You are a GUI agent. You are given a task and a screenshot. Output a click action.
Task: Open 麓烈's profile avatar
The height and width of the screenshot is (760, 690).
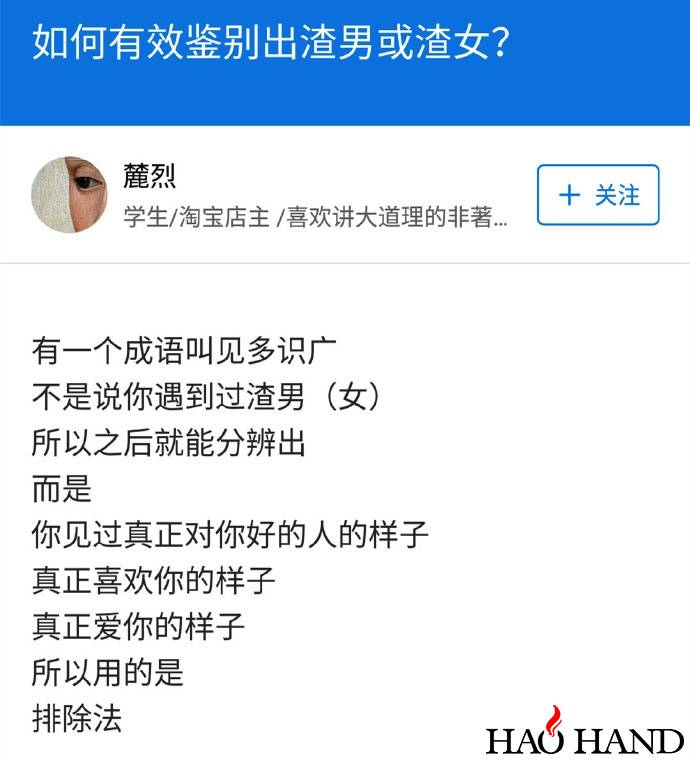(69, 195)
